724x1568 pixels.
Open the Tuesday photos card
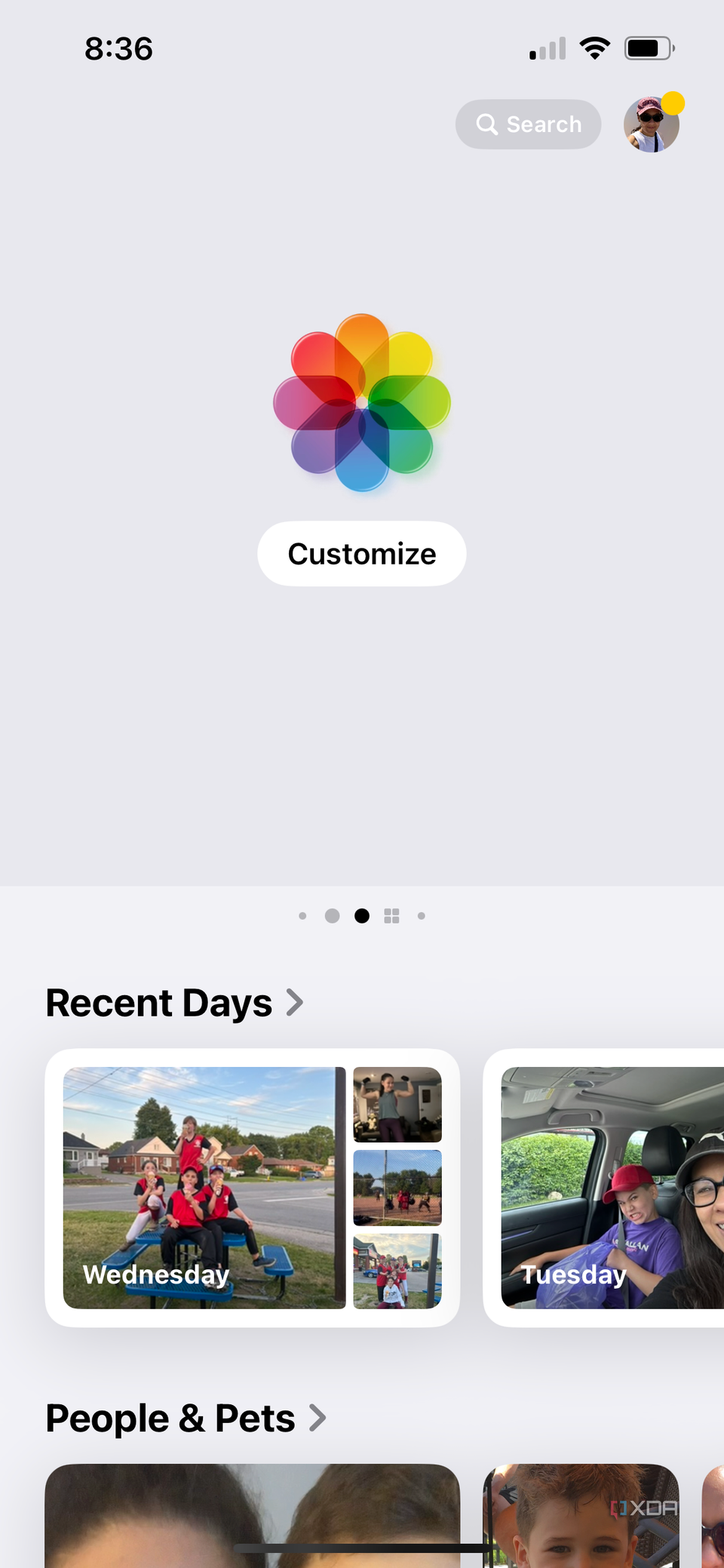pyautogui.click(x=603, y=1188)
